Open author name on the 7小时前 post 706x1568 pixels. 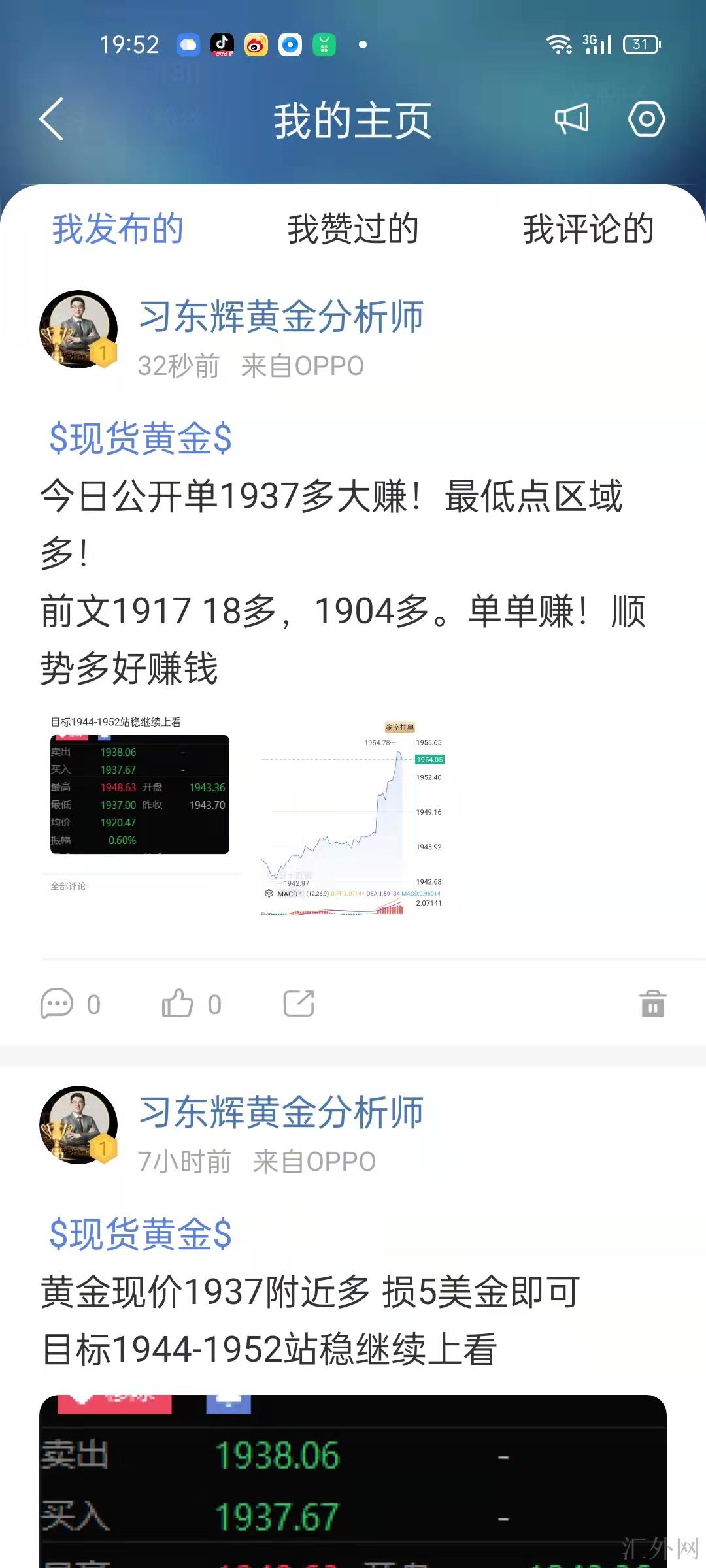coord(281,1113)
